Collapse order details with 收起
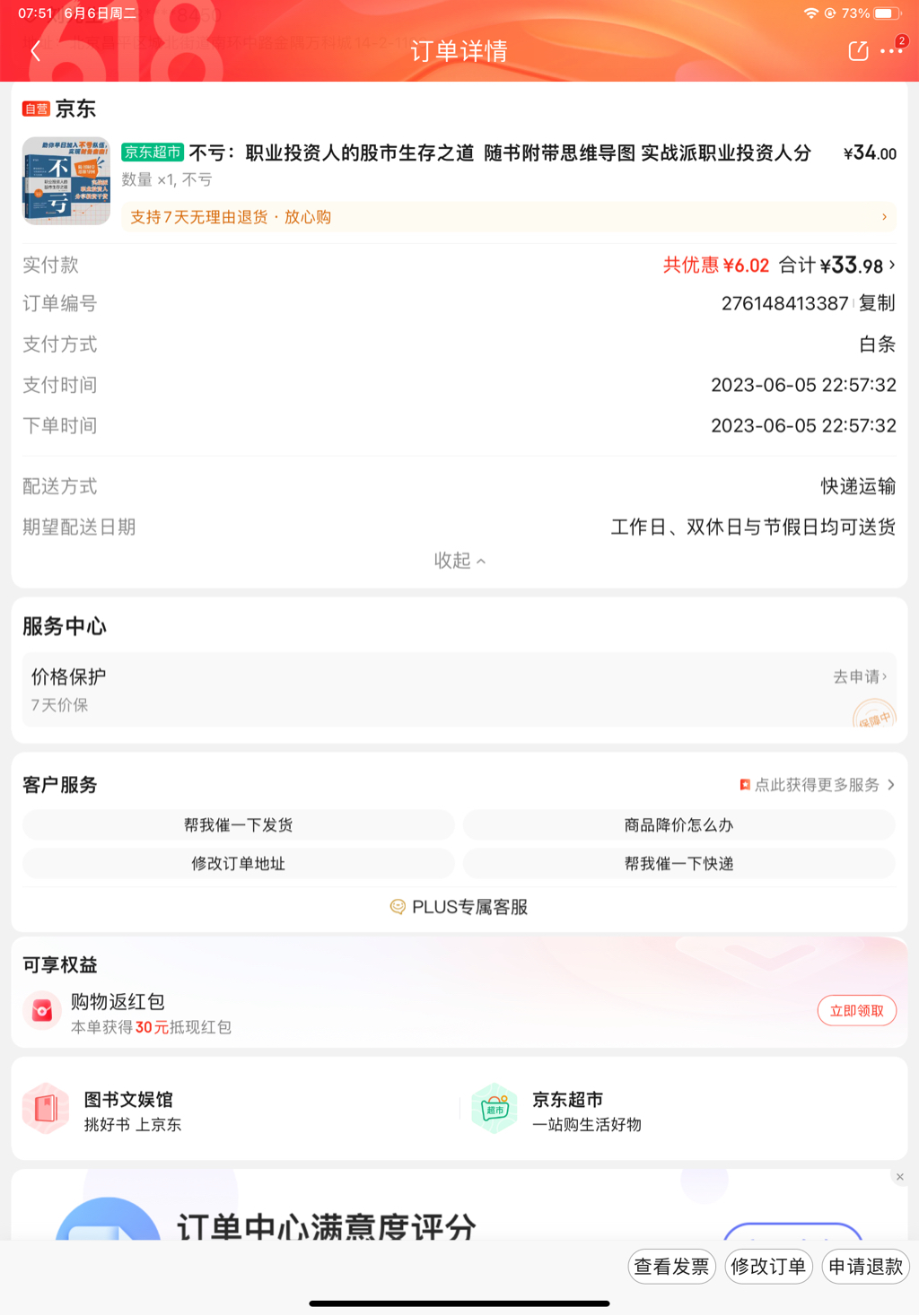The height and width of the screenshot is (1316, 919). [459, 561]
